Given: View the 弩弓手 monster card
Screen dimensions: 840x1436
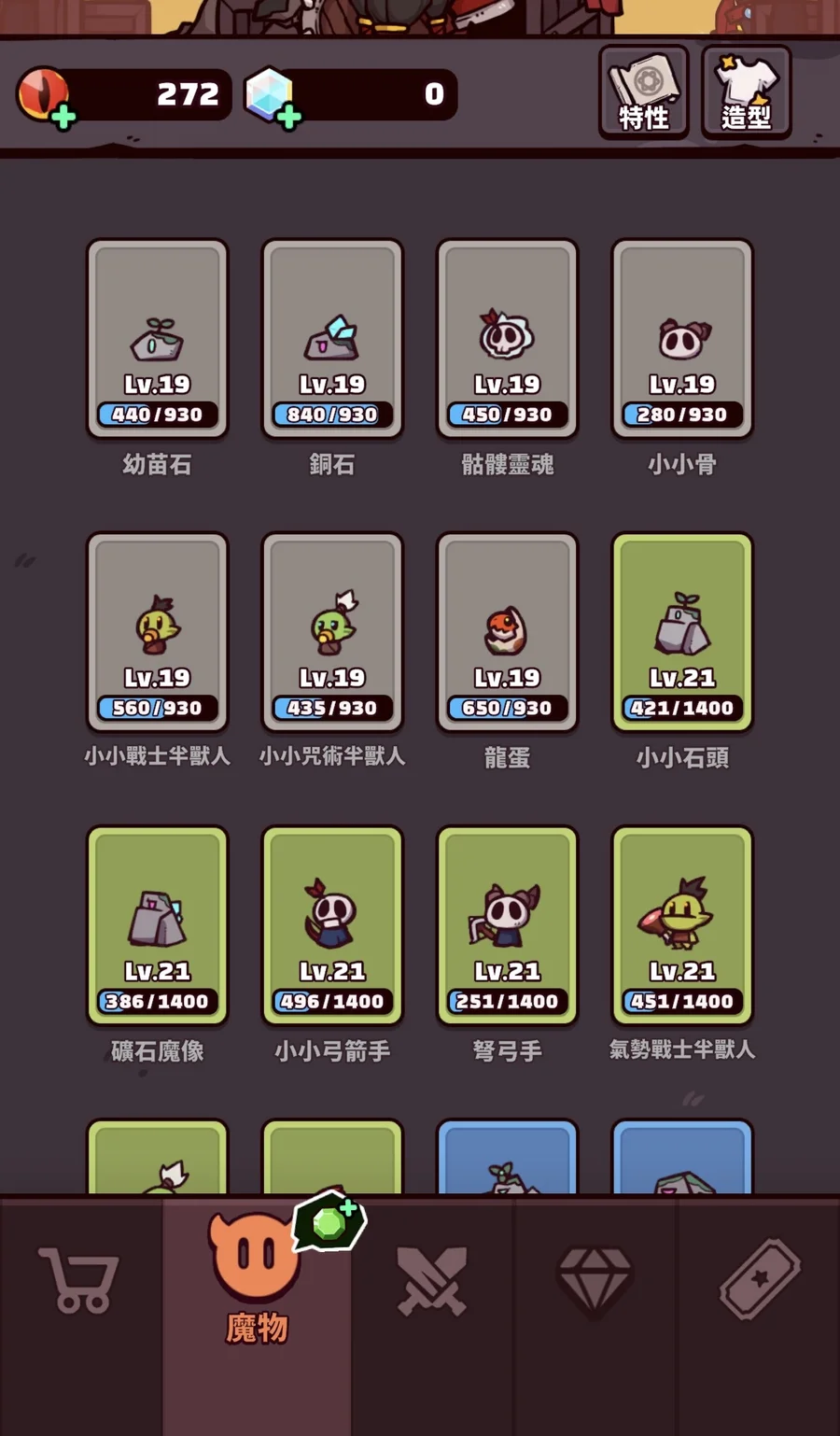Looking at the screenshot, I should click(507, 926).
